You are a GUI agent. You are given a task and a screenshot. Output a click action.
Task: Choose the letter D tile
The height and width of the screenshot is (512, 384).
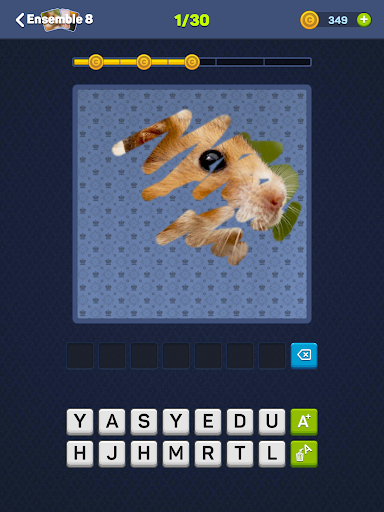(x=240, y=422)
